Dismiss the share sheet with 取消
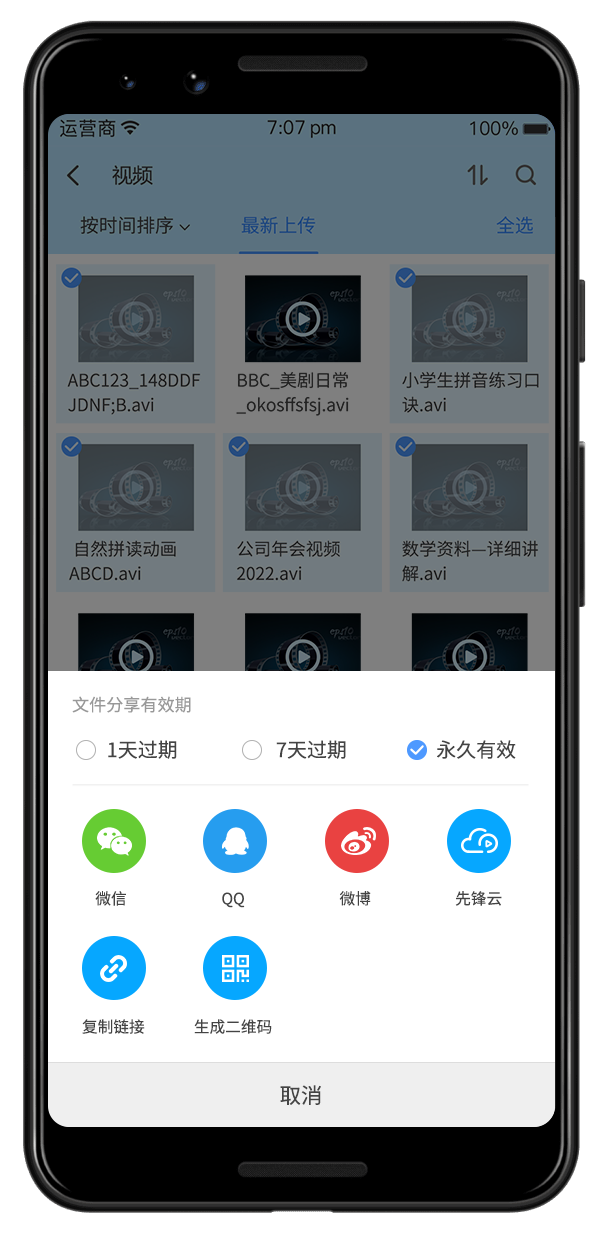The width and height of the screenshot is (601, 1239). pyautogui.click(x=301, y=1095)
